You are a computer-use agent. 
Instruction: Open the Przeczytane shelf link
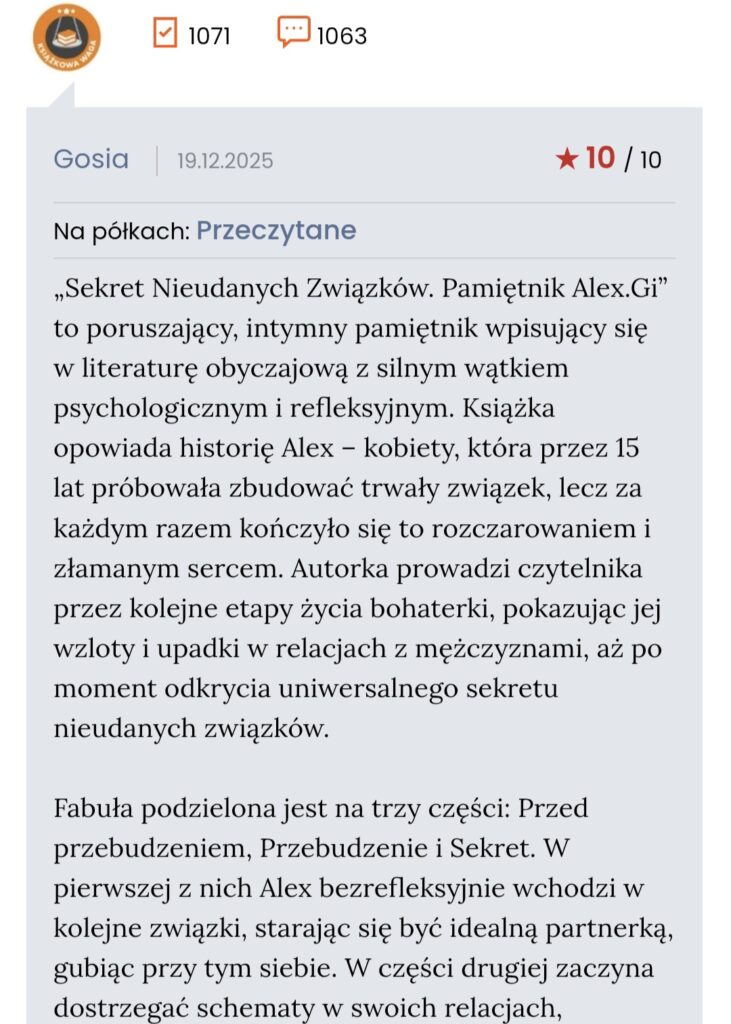(x=276, y=231)
